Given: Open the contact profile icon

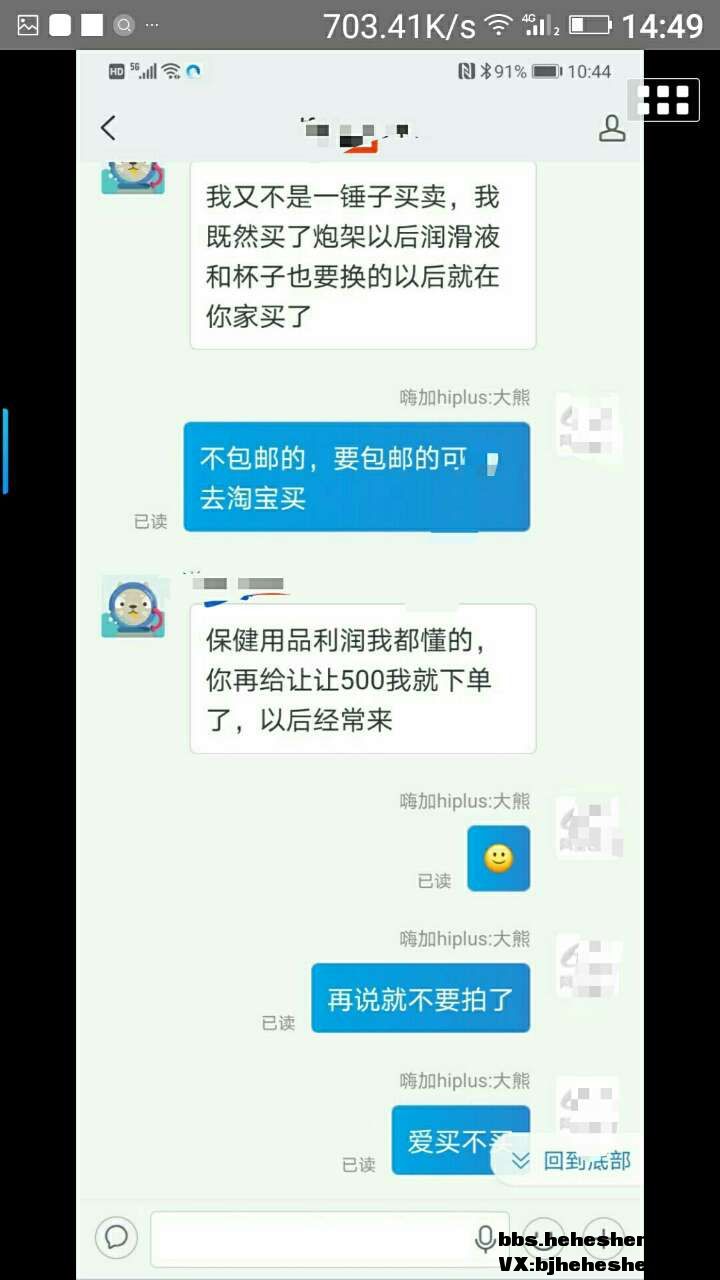Looking at the screenshot, I should (x=611, y=128).
